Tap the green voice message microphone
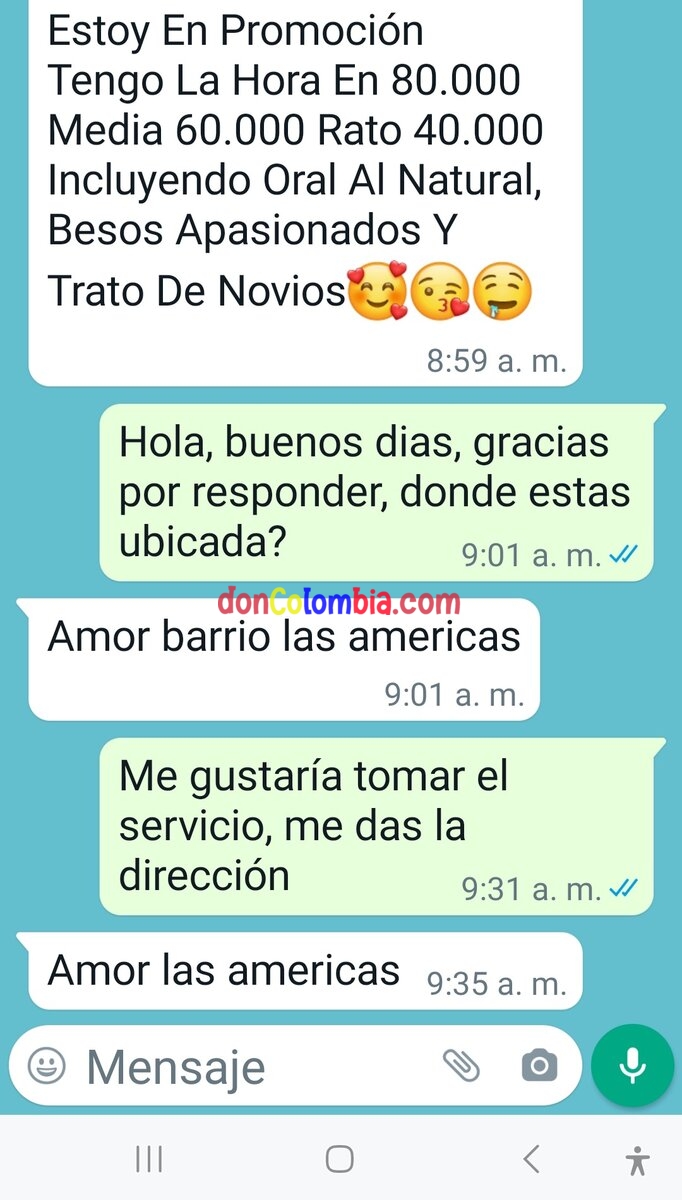Screen dimensions: 682x1200 632,1066
